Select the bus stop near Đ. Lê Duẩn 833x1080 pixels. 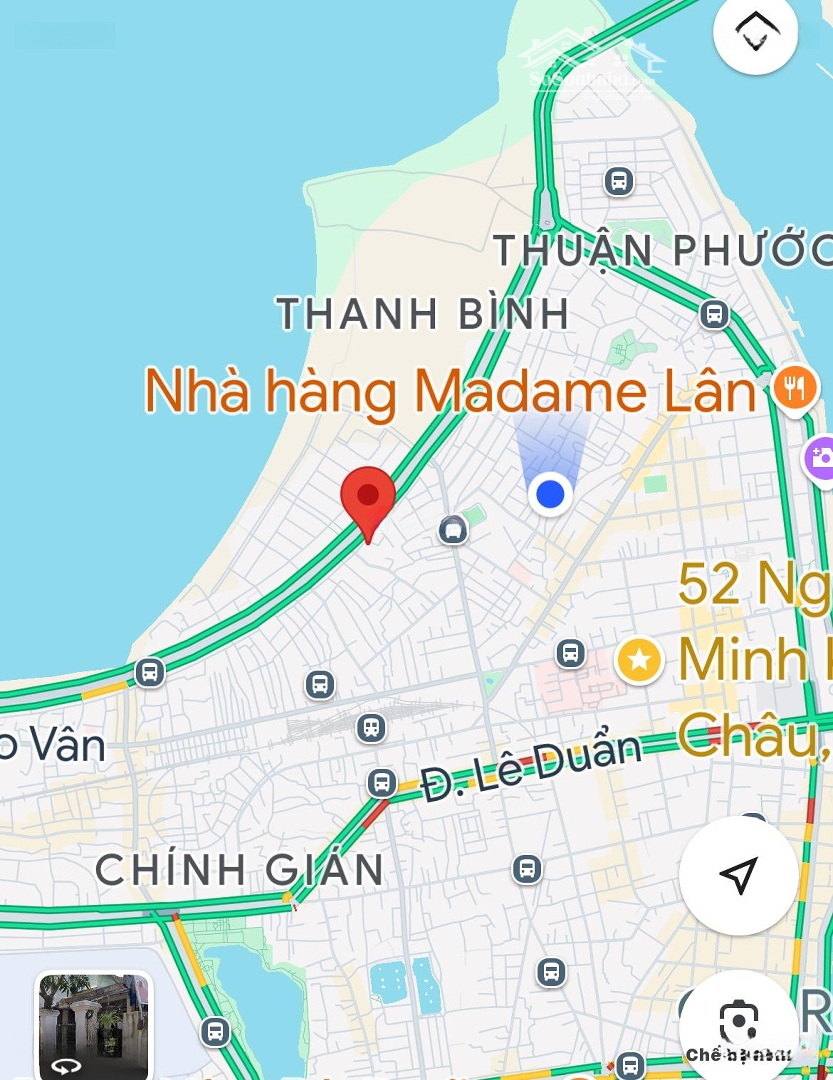[x=382, y=782]
